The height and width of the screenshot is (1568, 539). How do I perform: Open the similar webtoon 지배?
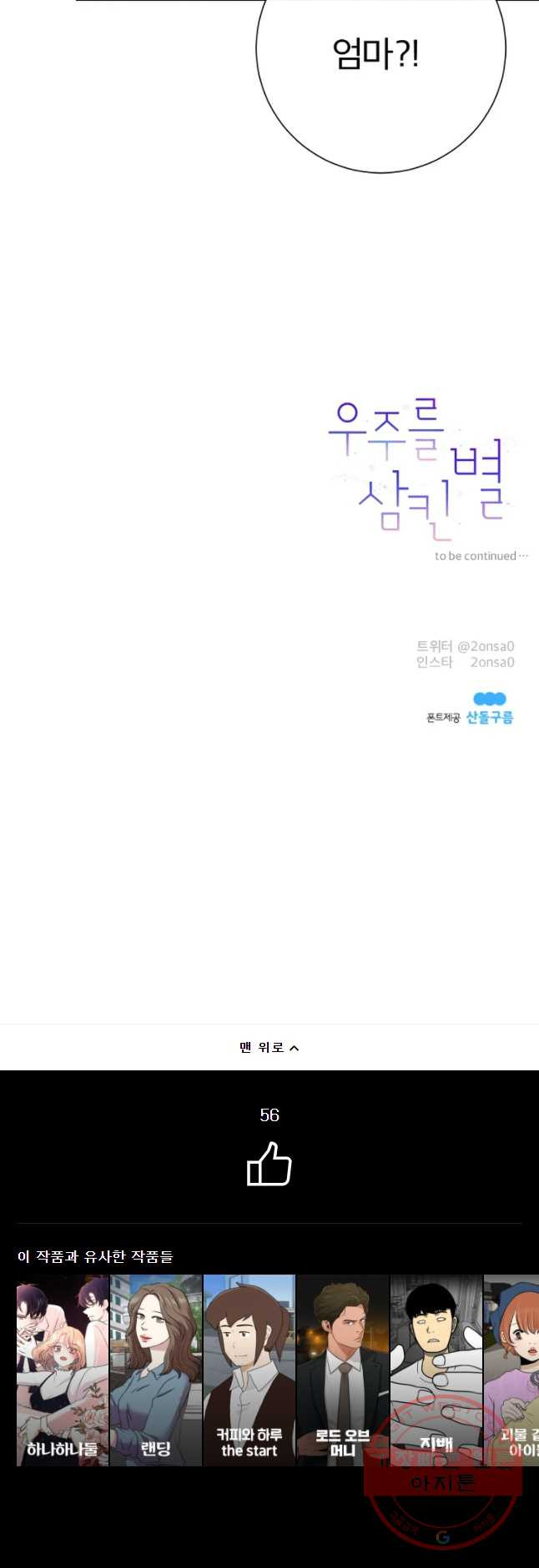[x=436, y=1370]
